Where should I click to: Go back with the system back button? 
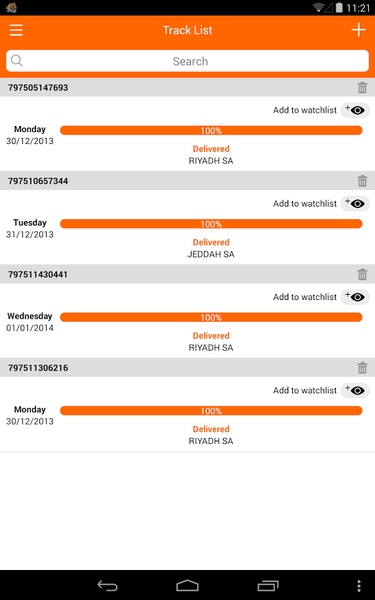[x=108, y=585]
